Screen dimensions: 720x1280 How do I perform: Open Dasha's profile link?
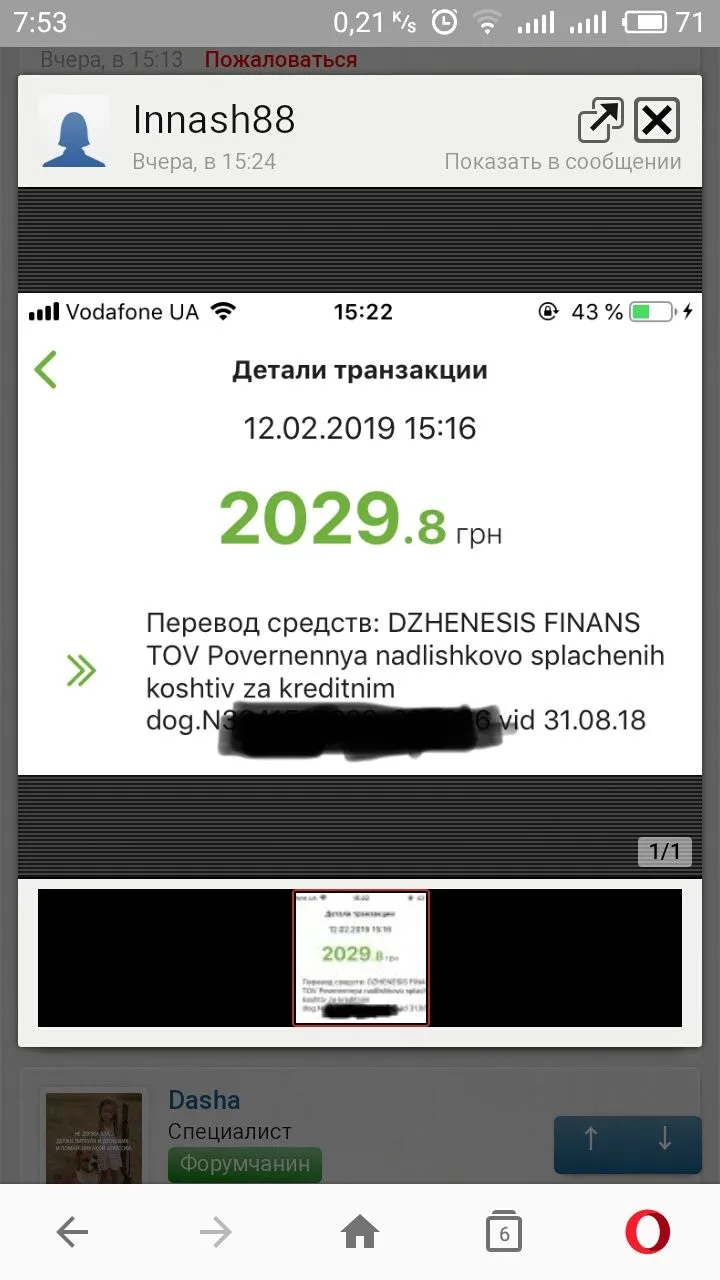(204, 1100)
